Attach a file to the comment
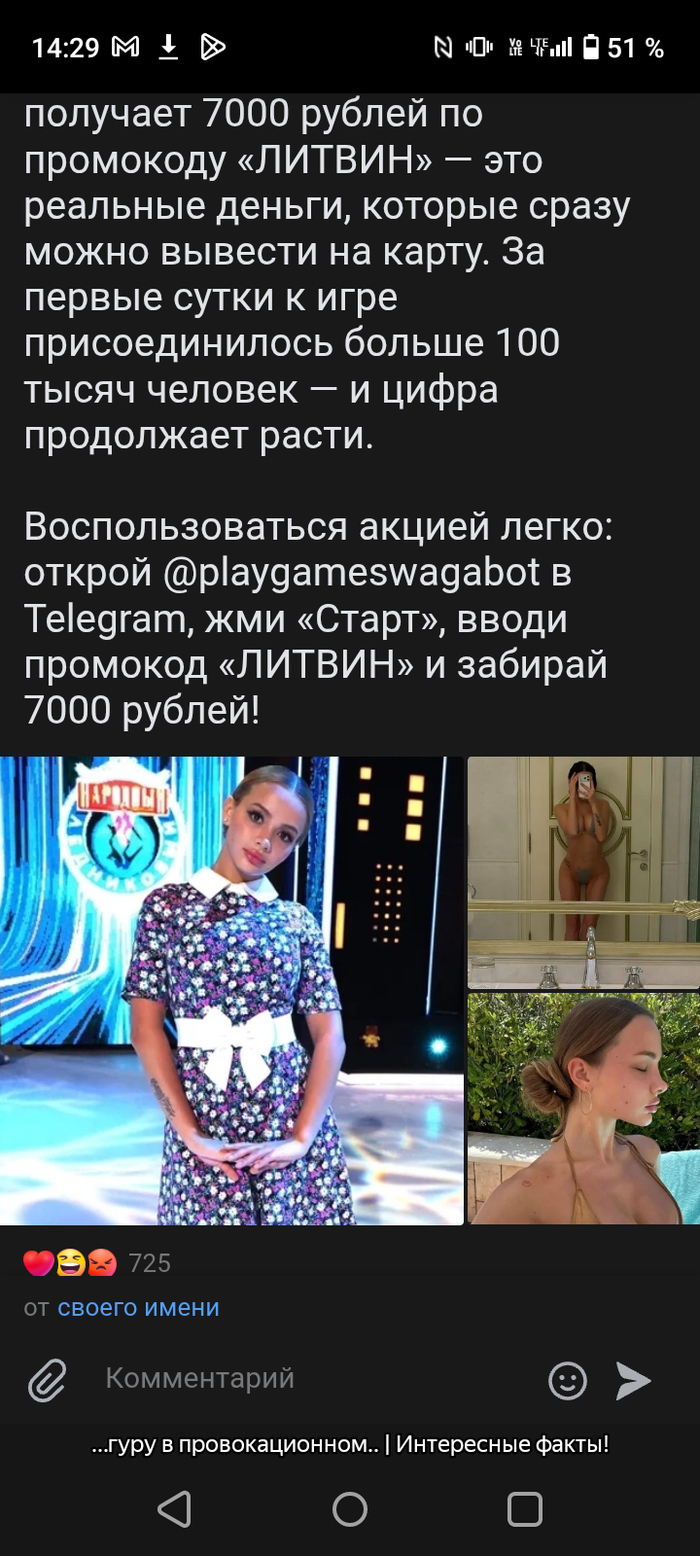Image resolution: width=700 pixels, height=1556 pixels. (46, 1380)
